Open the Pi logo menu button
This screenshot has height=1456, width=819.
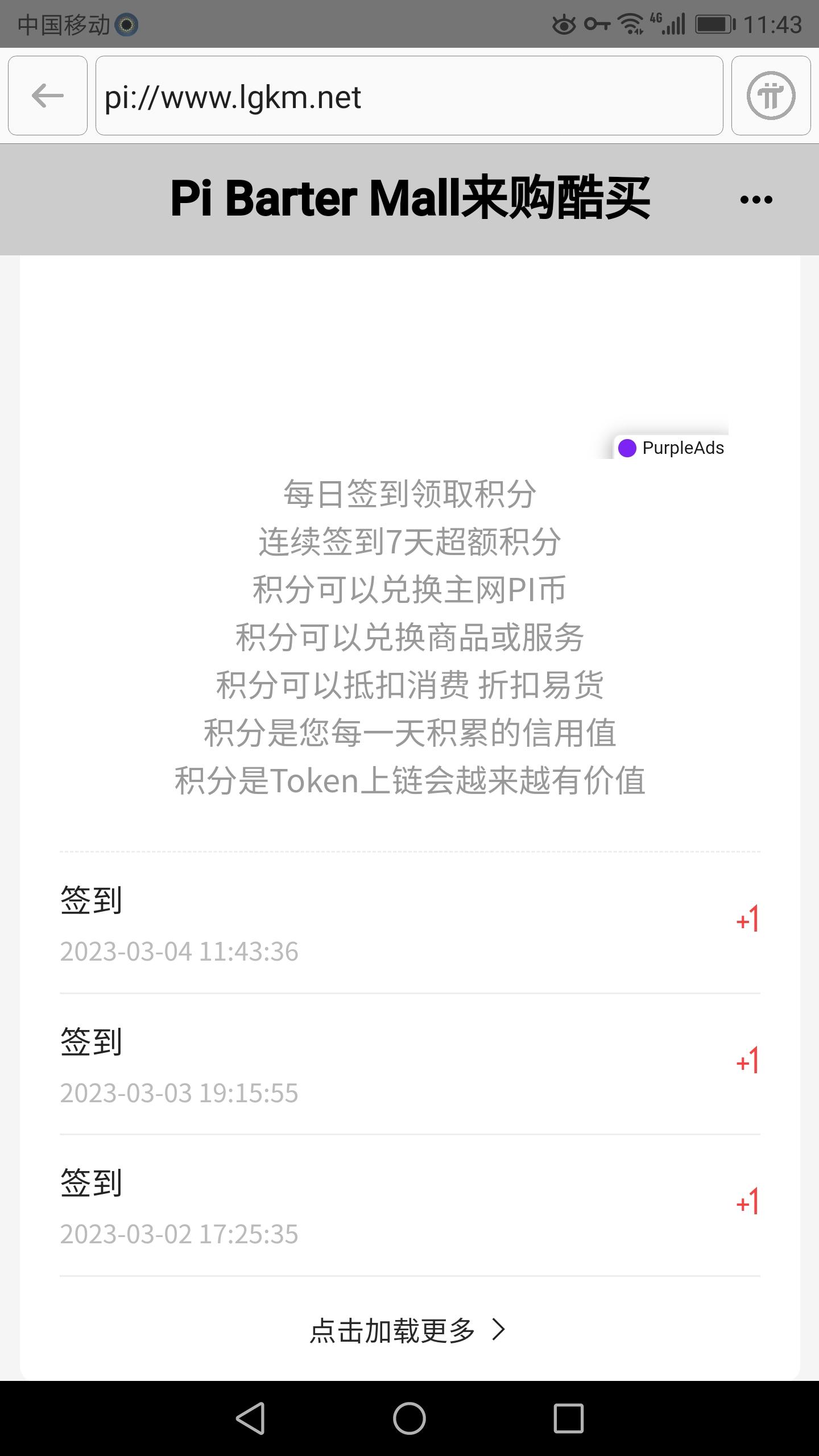coord(771,96)
